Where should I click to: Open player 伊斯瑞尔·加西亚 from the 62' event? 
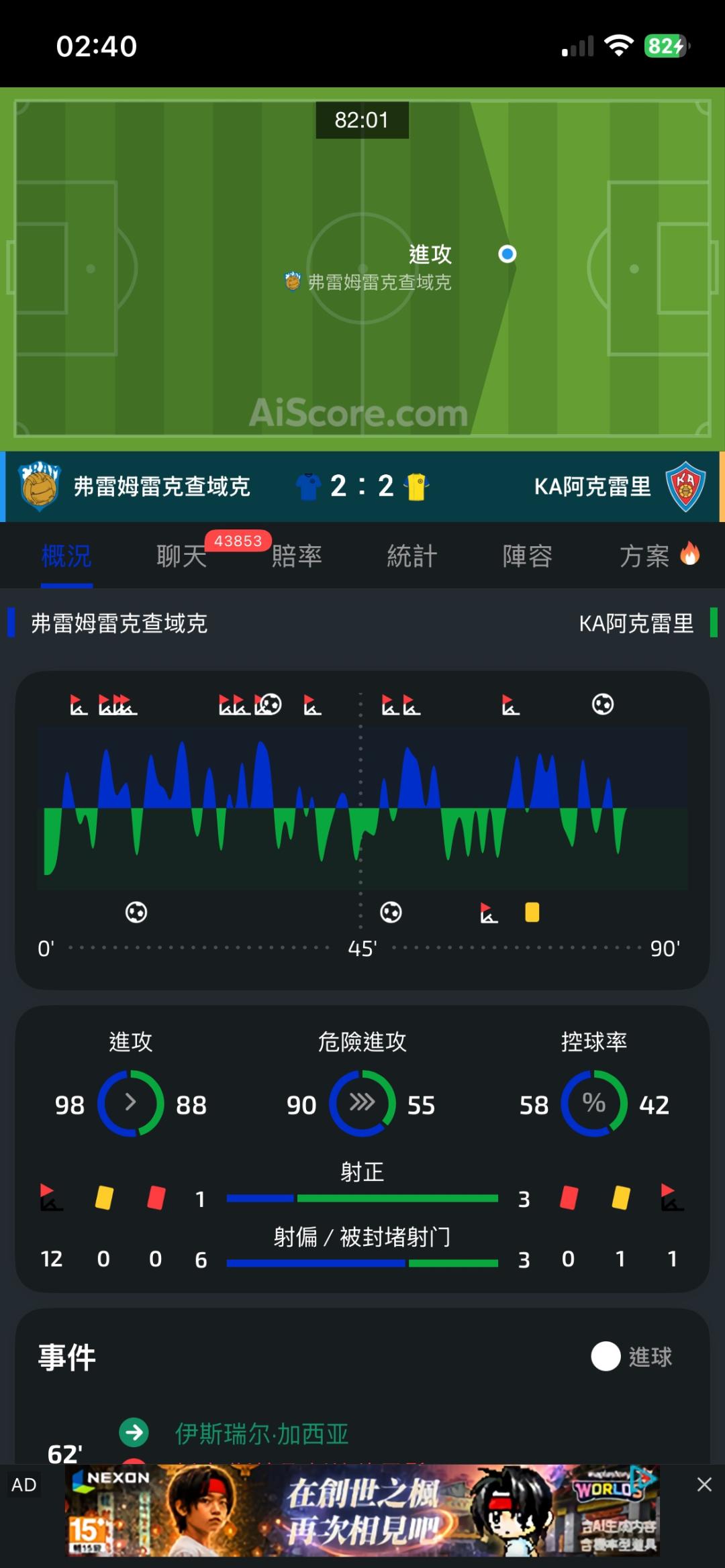(x=262, y=1434)
